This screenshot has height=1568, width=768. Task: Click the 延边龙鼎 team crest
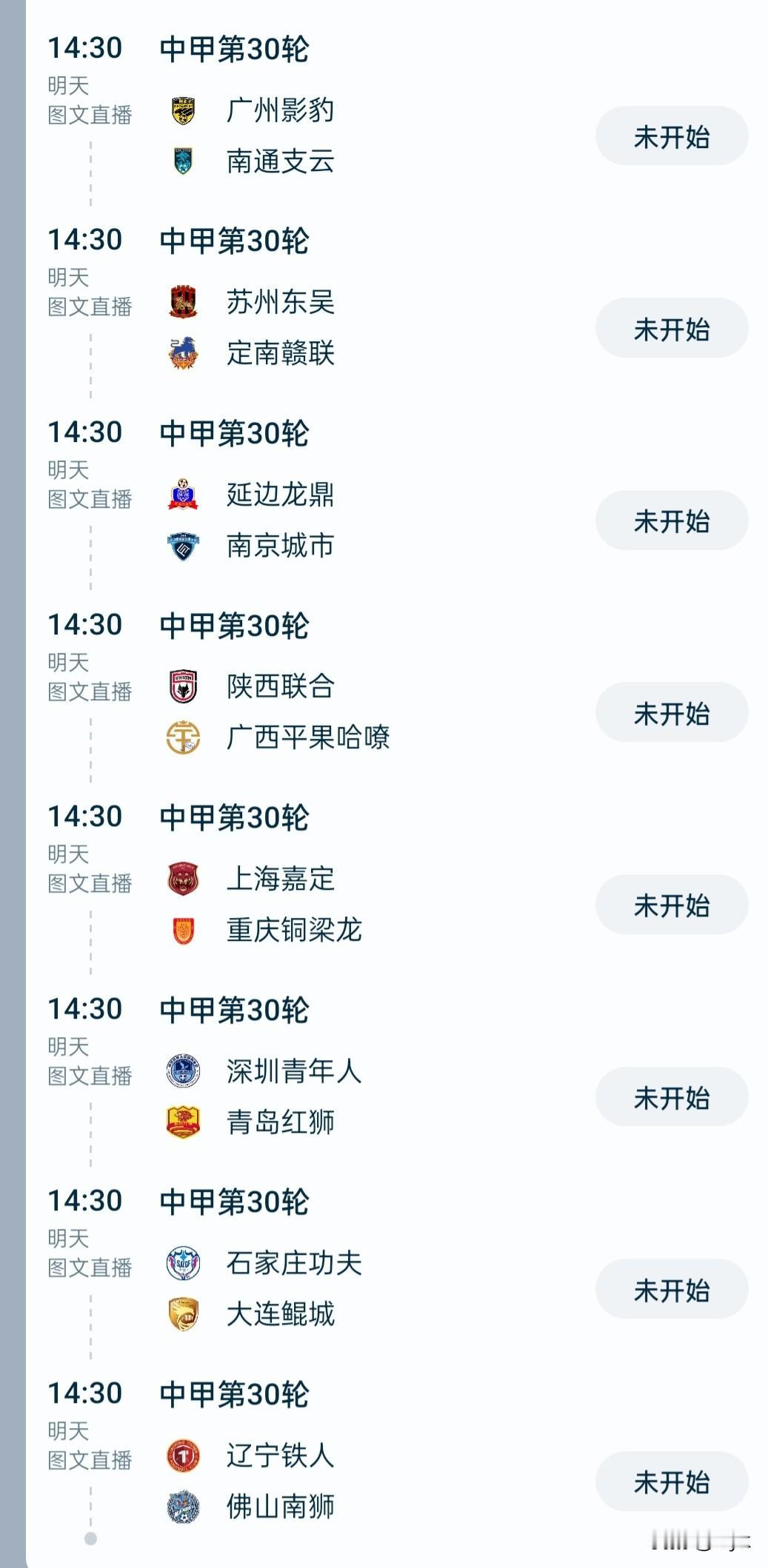181,494
